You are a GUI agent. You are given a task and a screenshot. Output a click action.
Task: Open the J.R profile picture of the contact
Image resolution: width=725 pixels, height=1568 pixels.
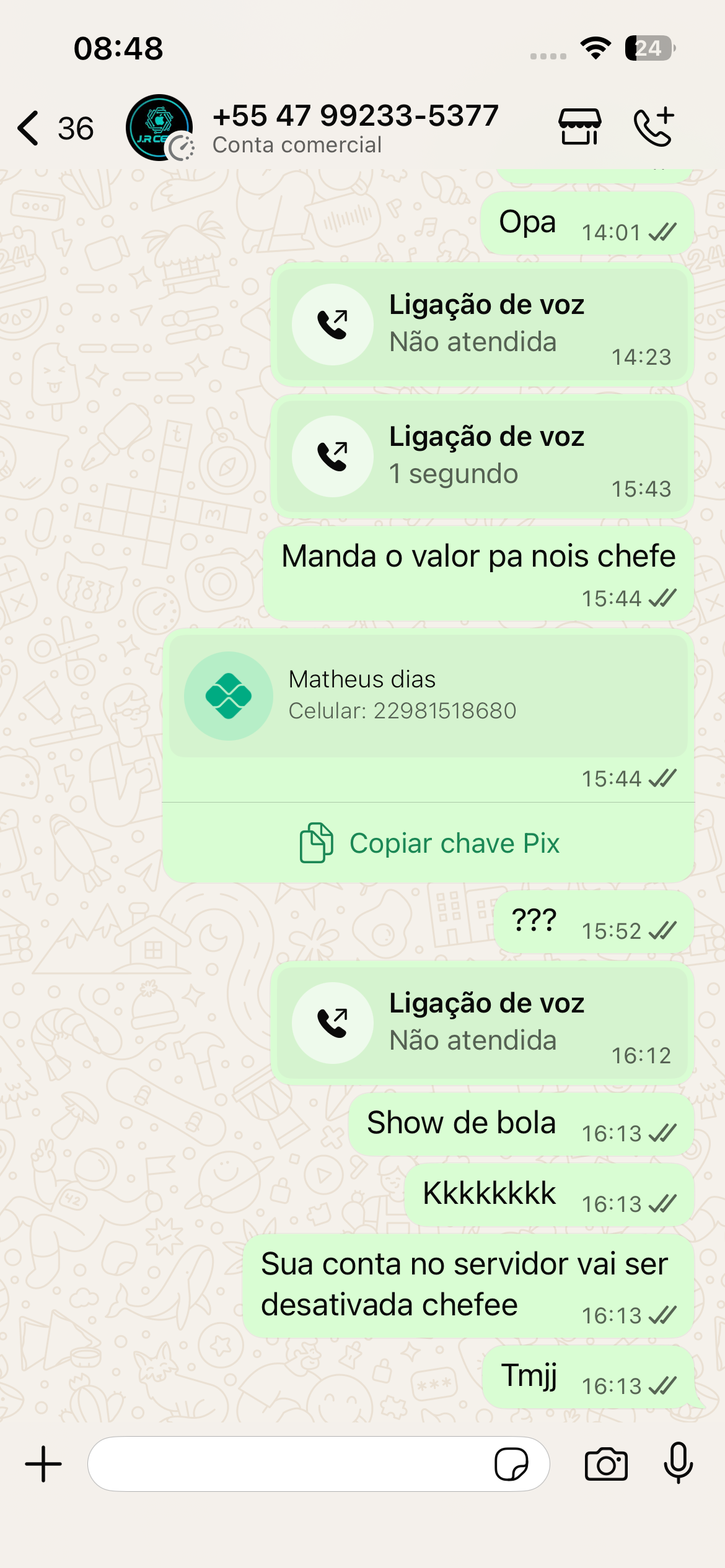[160, 128]
